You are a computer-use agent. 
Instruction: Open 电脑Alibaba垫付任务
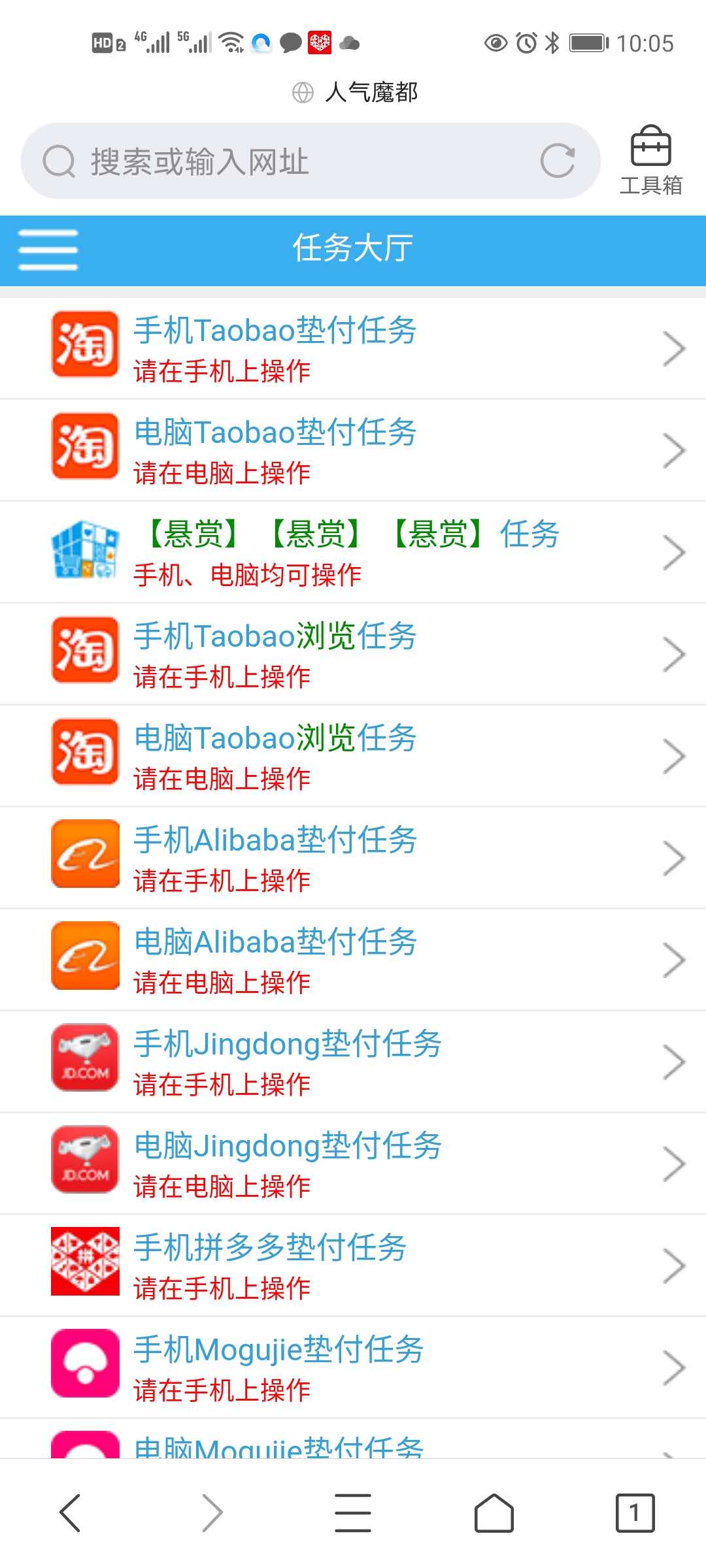[x=353, y=960]
